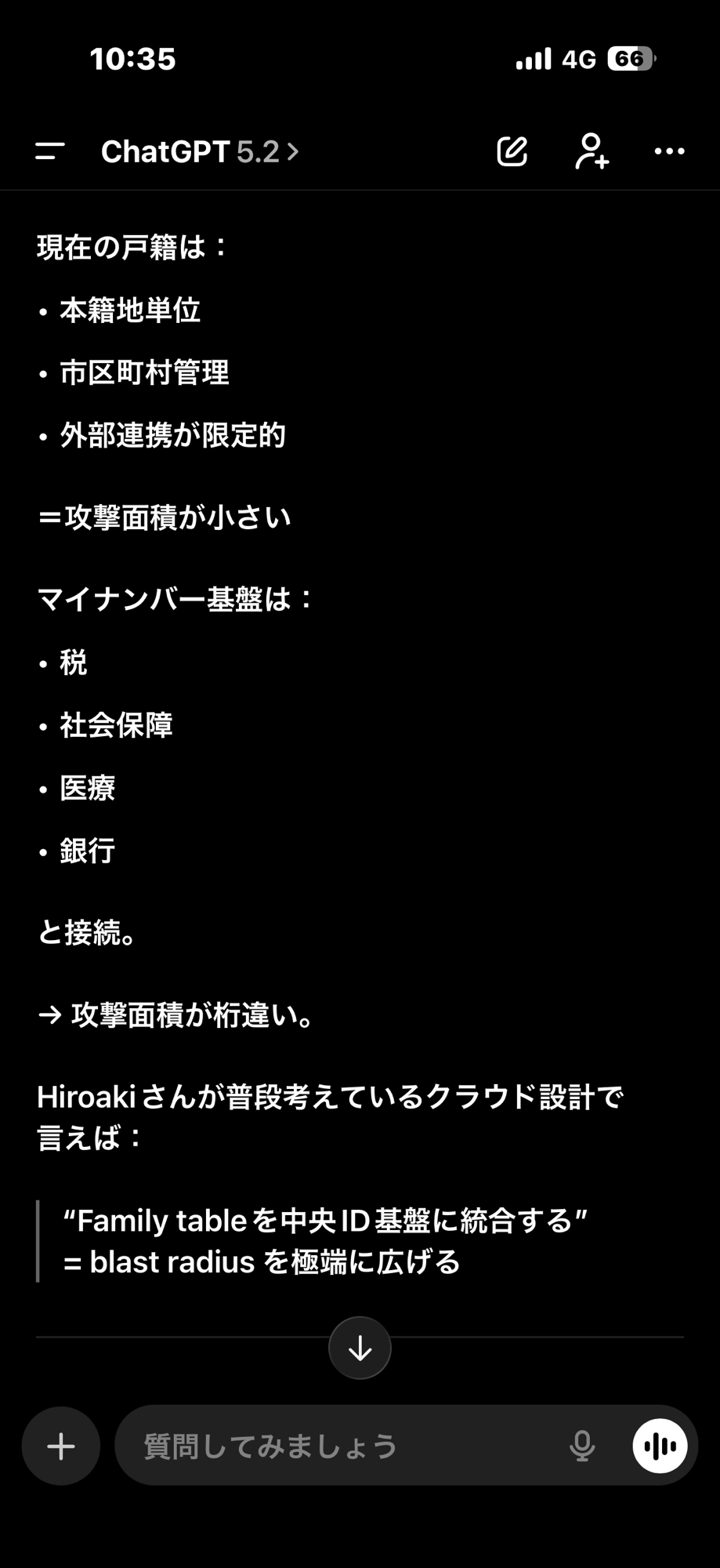Tap the add person icon
The width and height of the screenshot is (720, 1568).
coord(592,151)
